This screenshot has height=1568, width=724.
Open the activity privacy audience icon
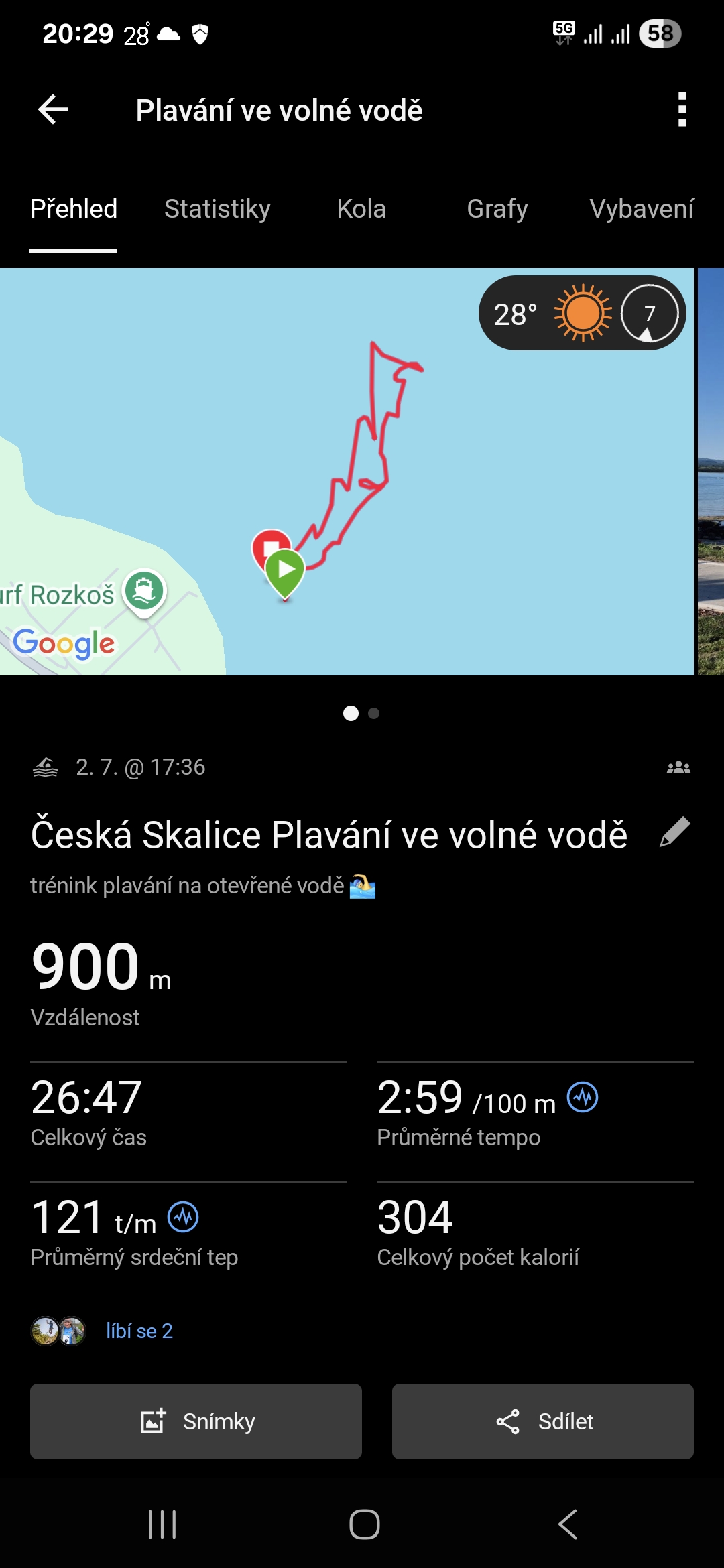678,767
